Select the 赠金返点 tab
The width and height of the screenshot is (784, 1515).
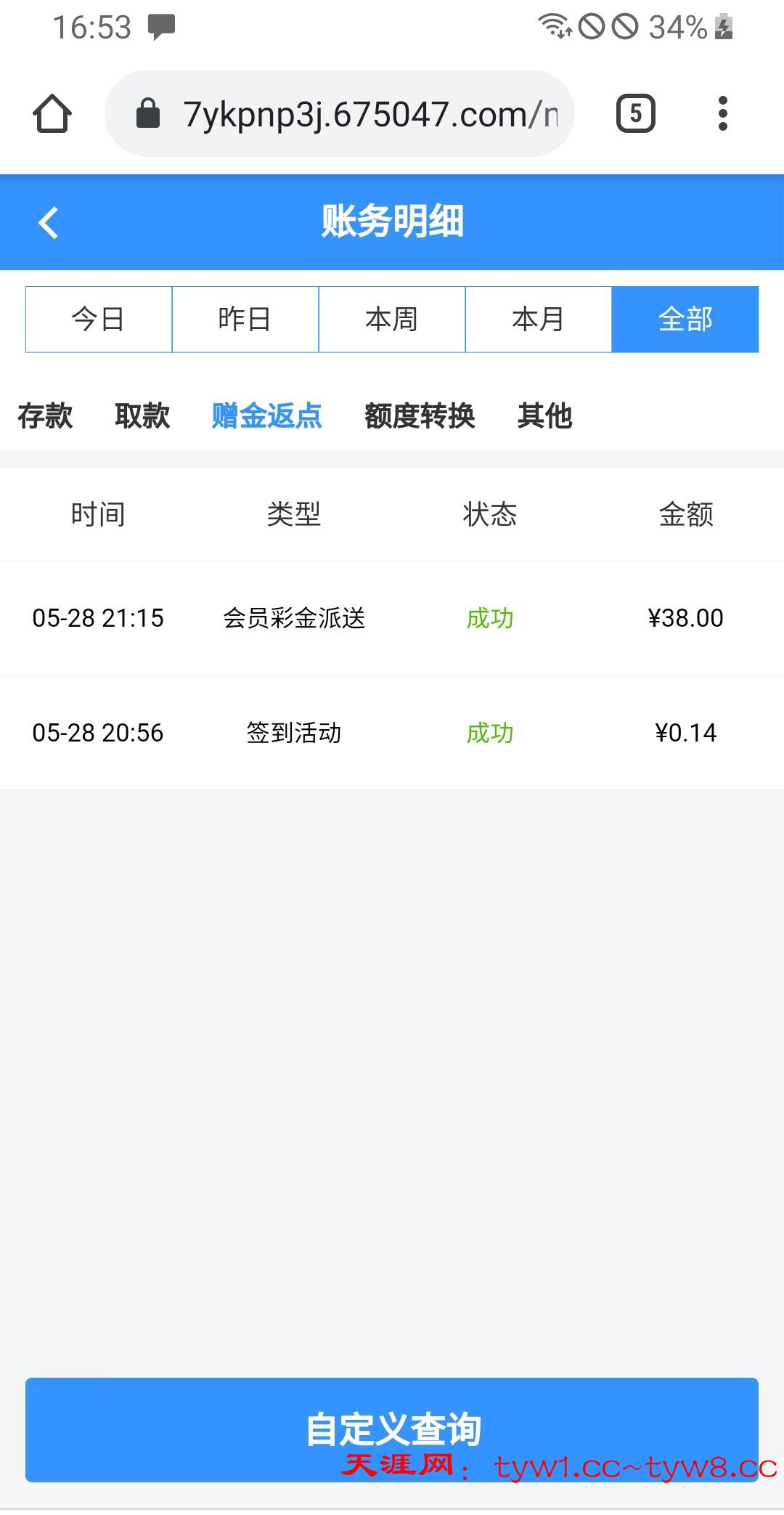267,416
